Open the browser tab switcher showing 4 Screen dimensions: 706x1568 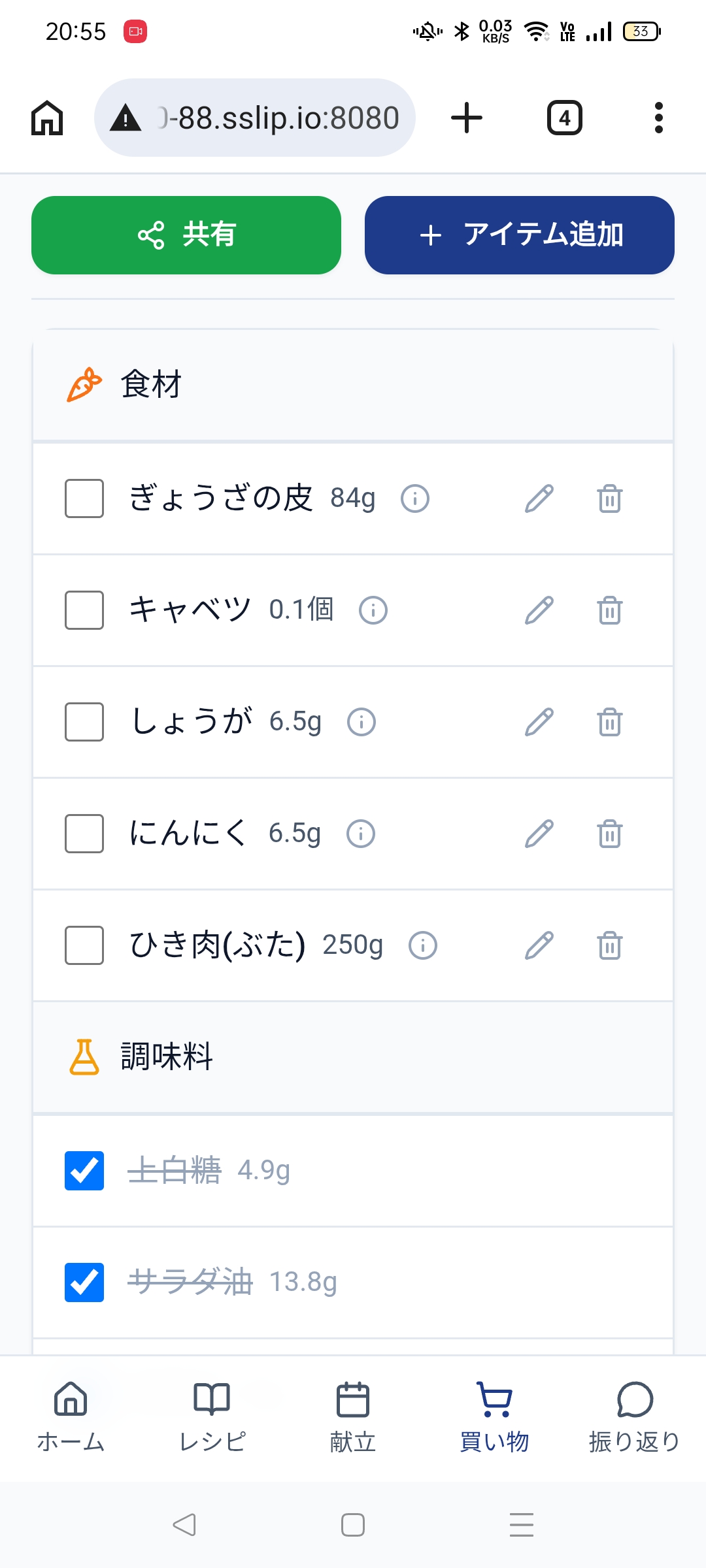pyautogui.click(x=563, y=118)
